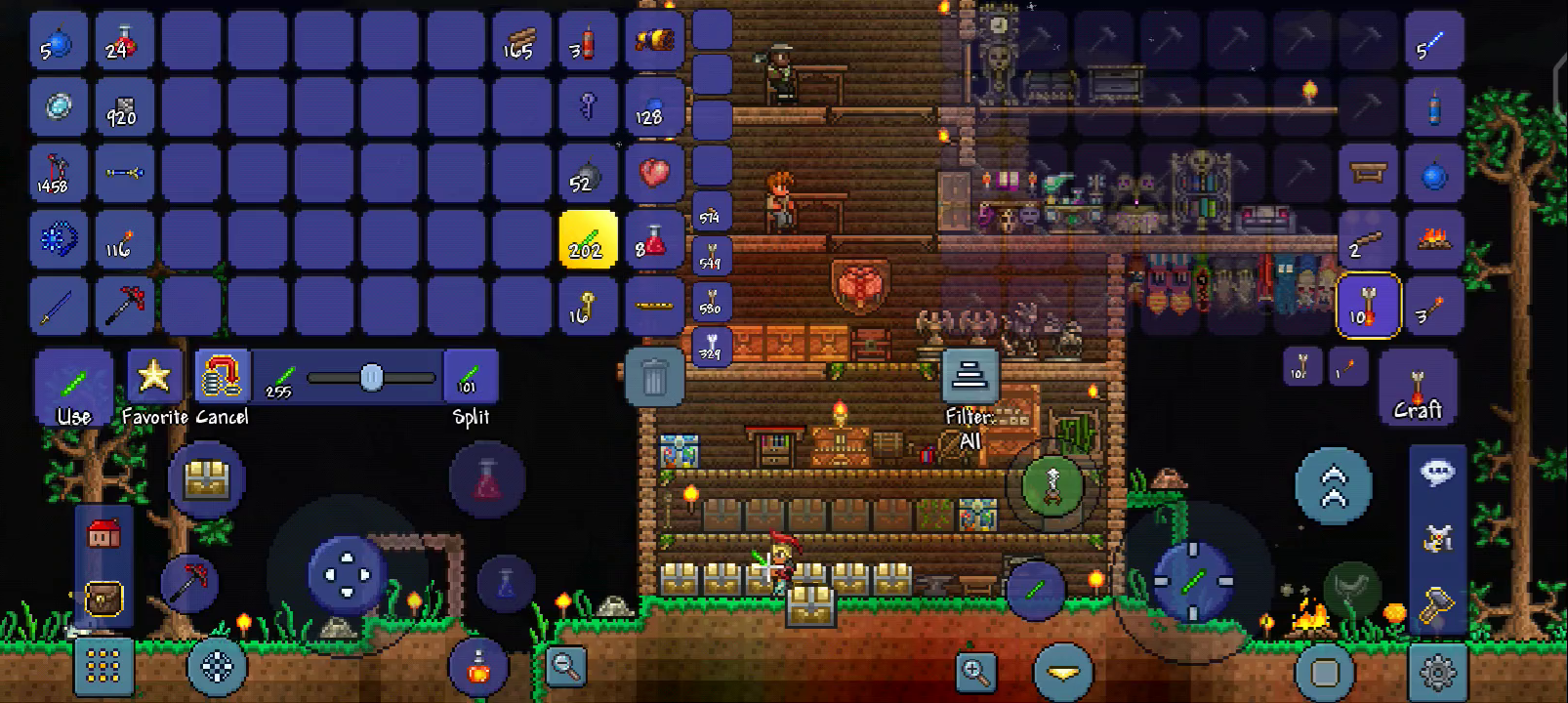Open the settings gear
This screenshot has width=1568, height=703.
[1437, 672]
